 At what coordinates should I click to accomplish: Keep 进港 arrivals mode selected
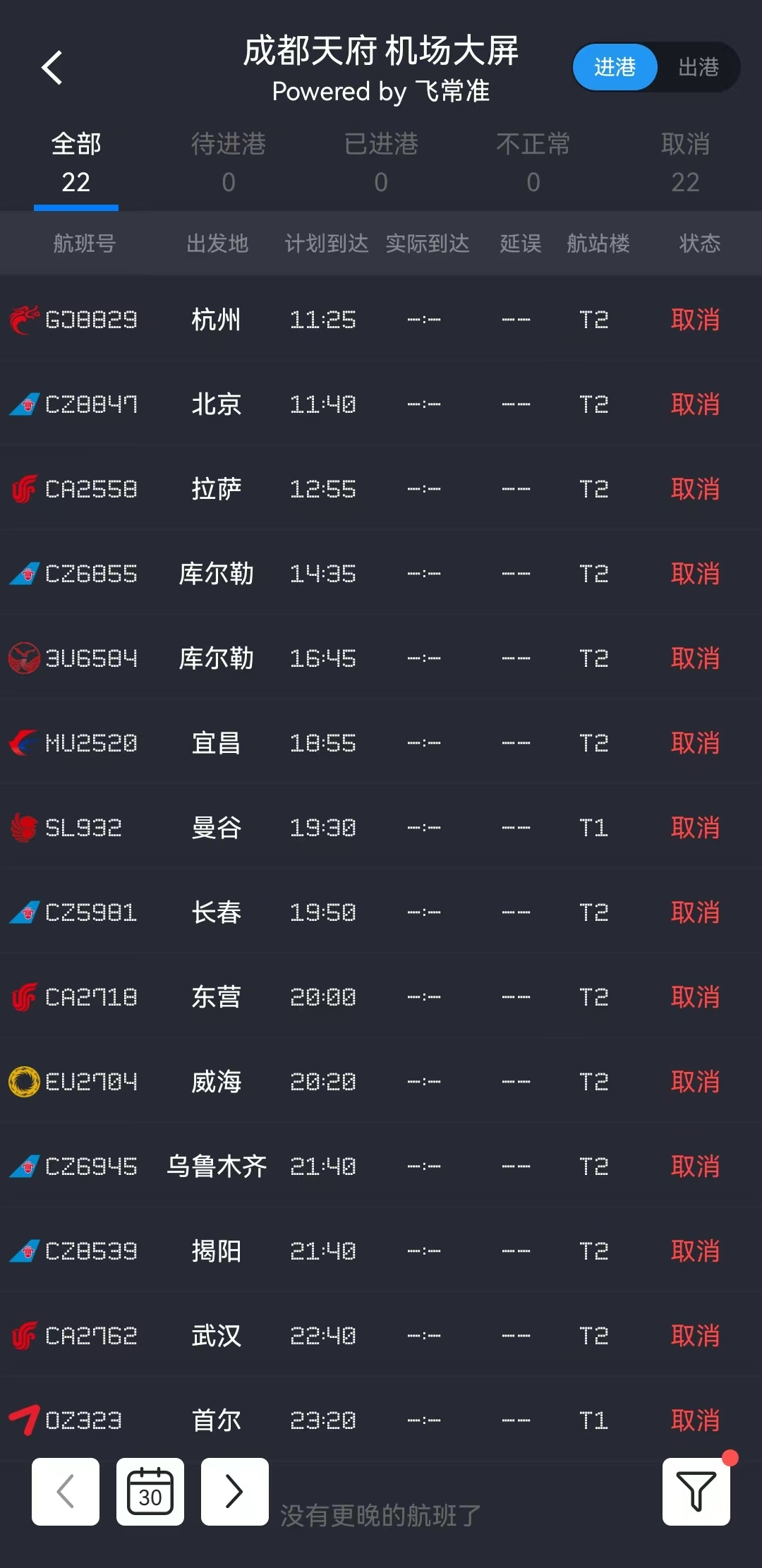[x=615, y=68]
